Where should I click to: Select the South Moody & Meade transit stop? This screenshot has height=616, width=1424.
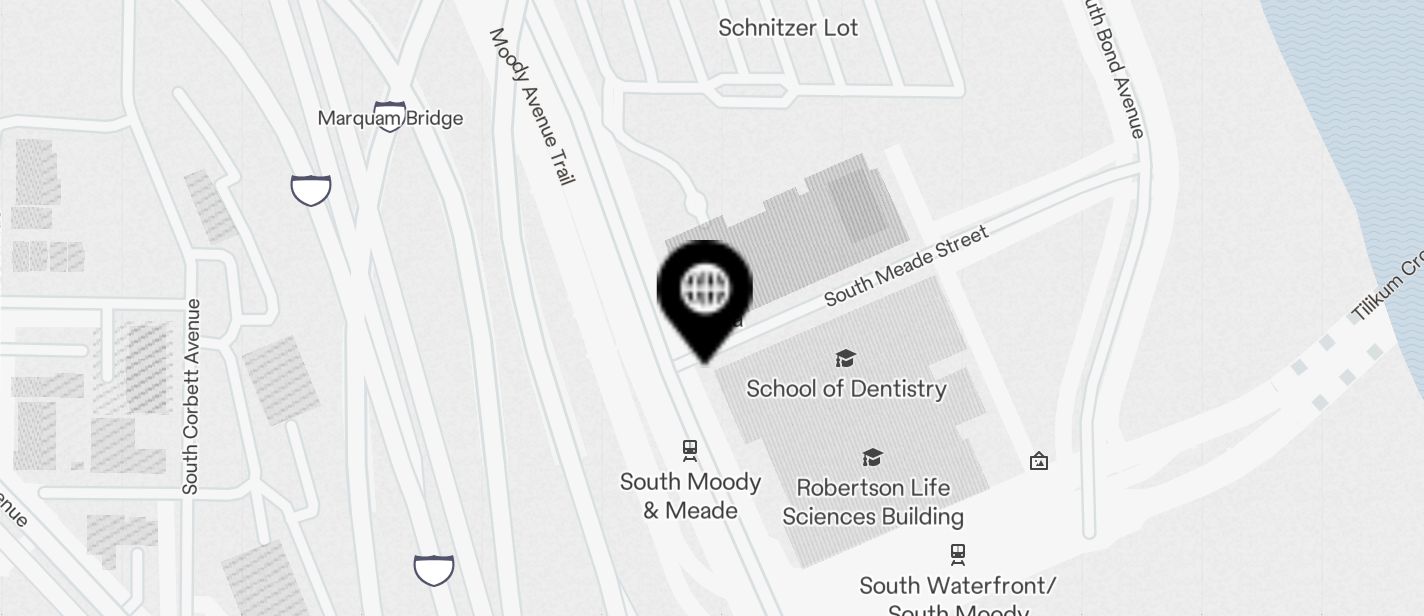point(690,451)
